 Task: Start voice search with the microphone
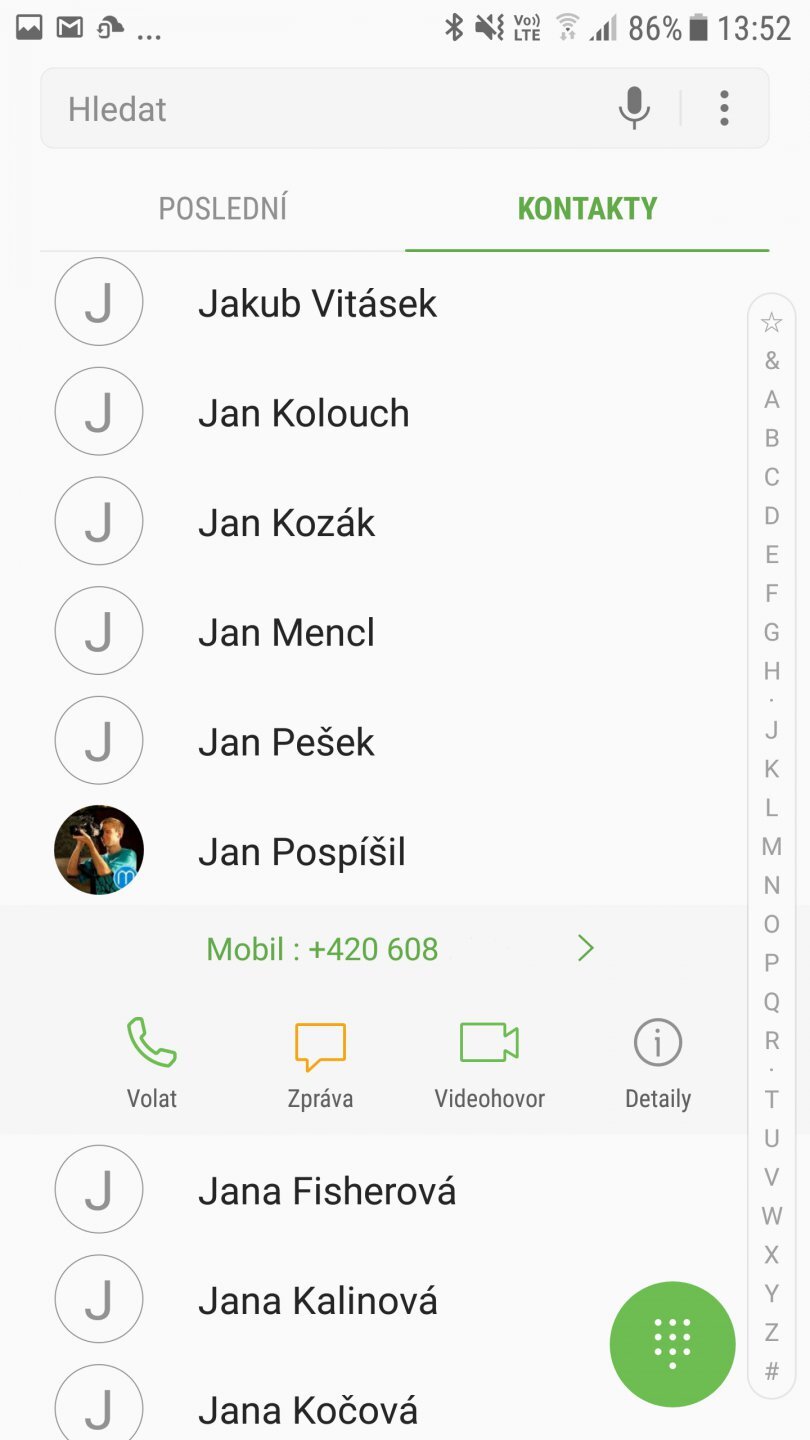pyautogui.click(x=634, y=108)
